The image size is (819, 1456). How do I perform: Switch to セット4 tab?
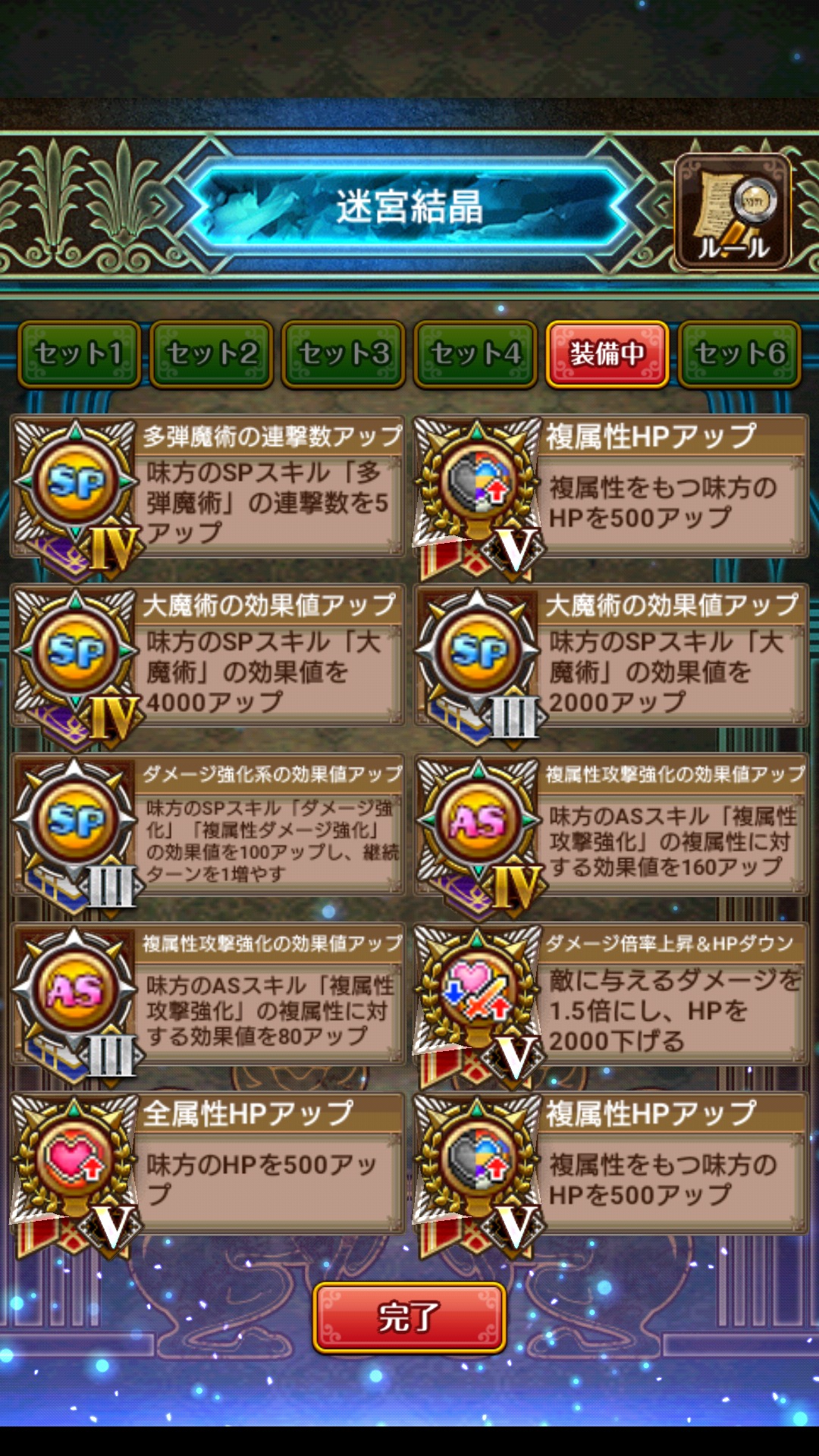[x=475, y=353]
